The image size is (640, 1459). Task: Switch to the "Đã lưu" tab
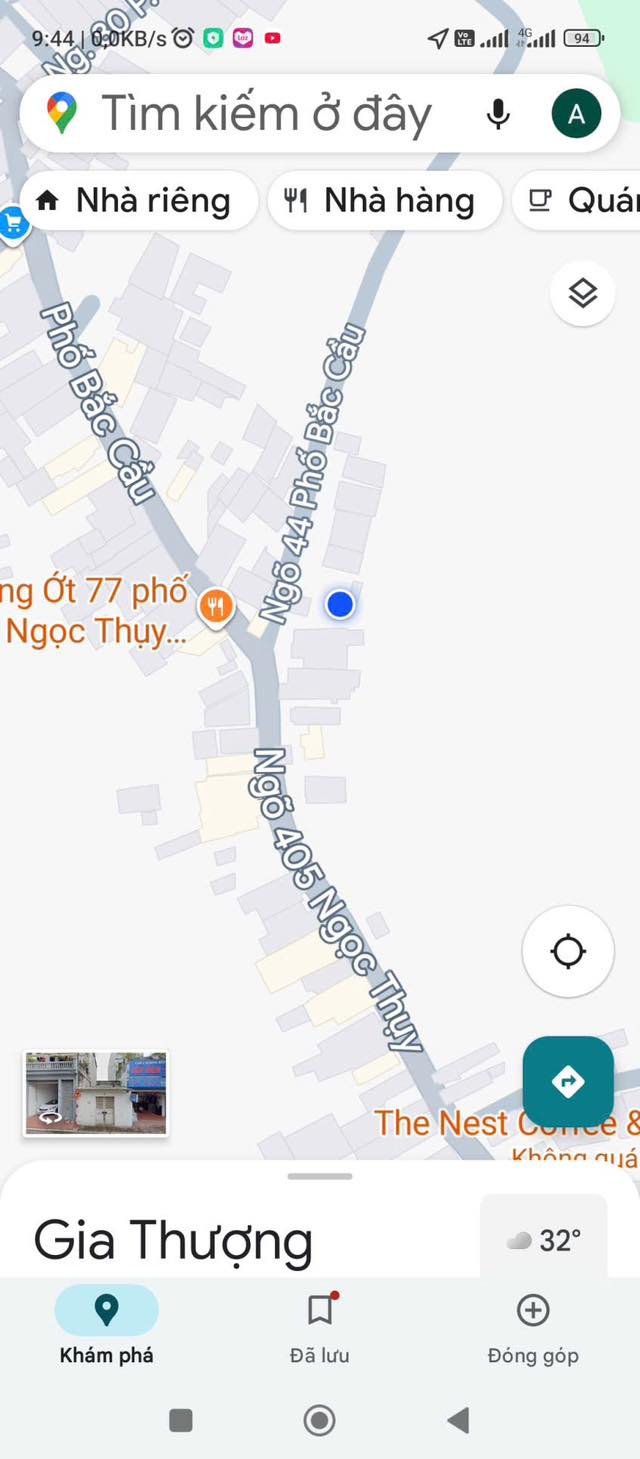coord(319,1327)
